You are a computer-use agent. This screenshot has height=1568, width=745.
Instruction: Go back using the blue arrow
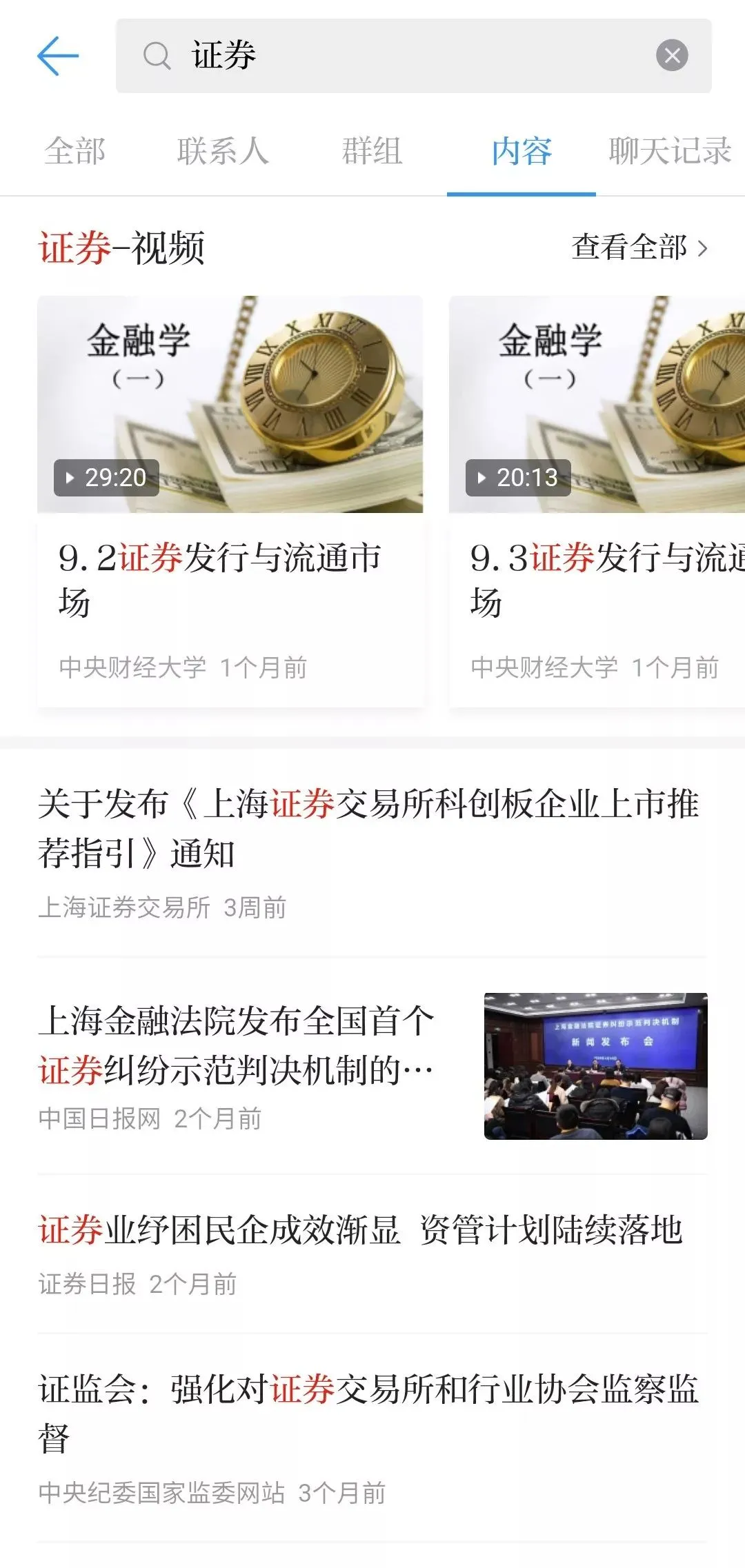coord(58,56)
